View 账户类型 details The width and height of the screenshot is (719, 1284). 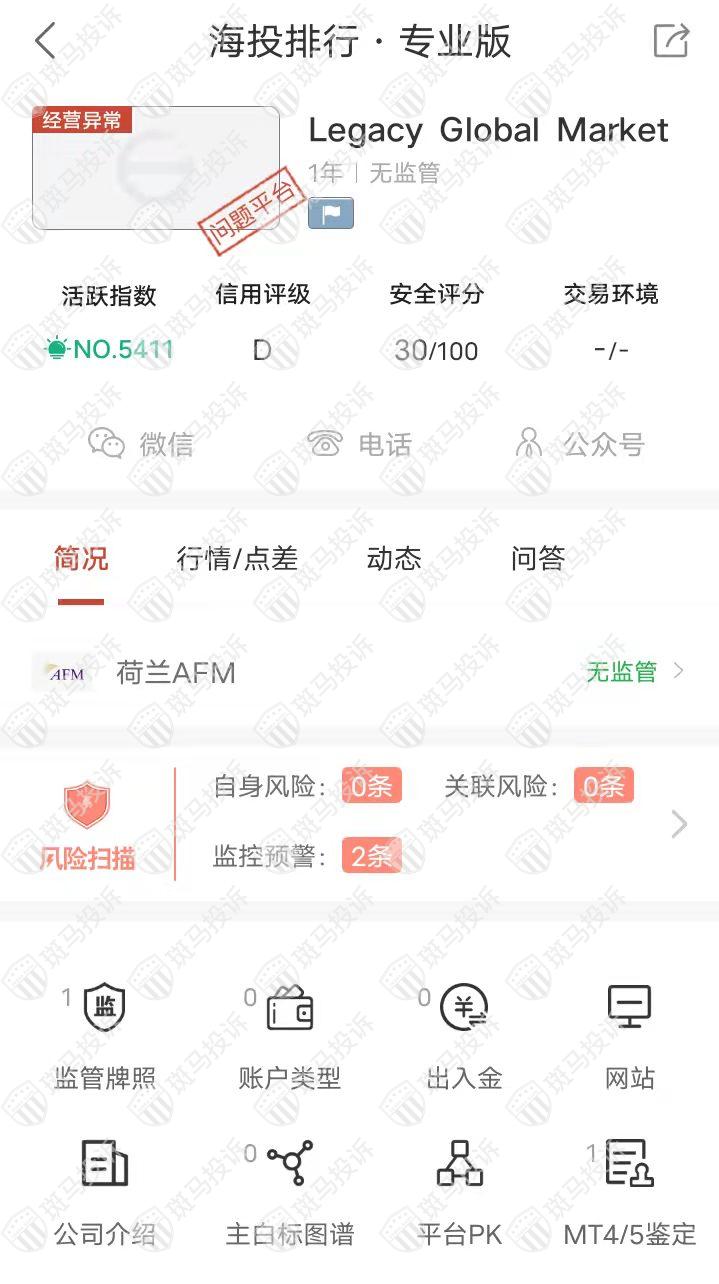[x=290, y=1035]
